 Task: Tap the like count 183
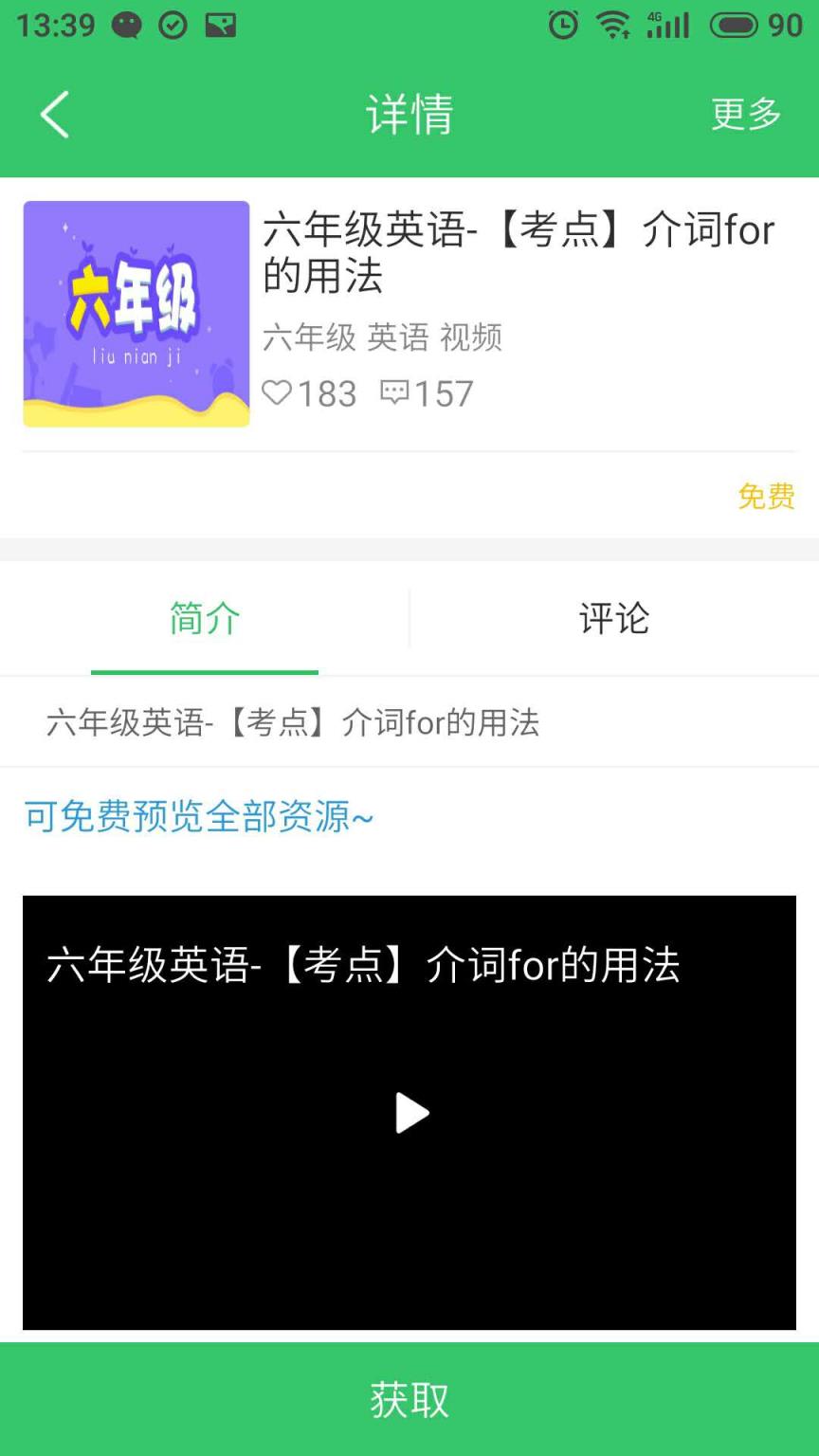coord(327,393)
